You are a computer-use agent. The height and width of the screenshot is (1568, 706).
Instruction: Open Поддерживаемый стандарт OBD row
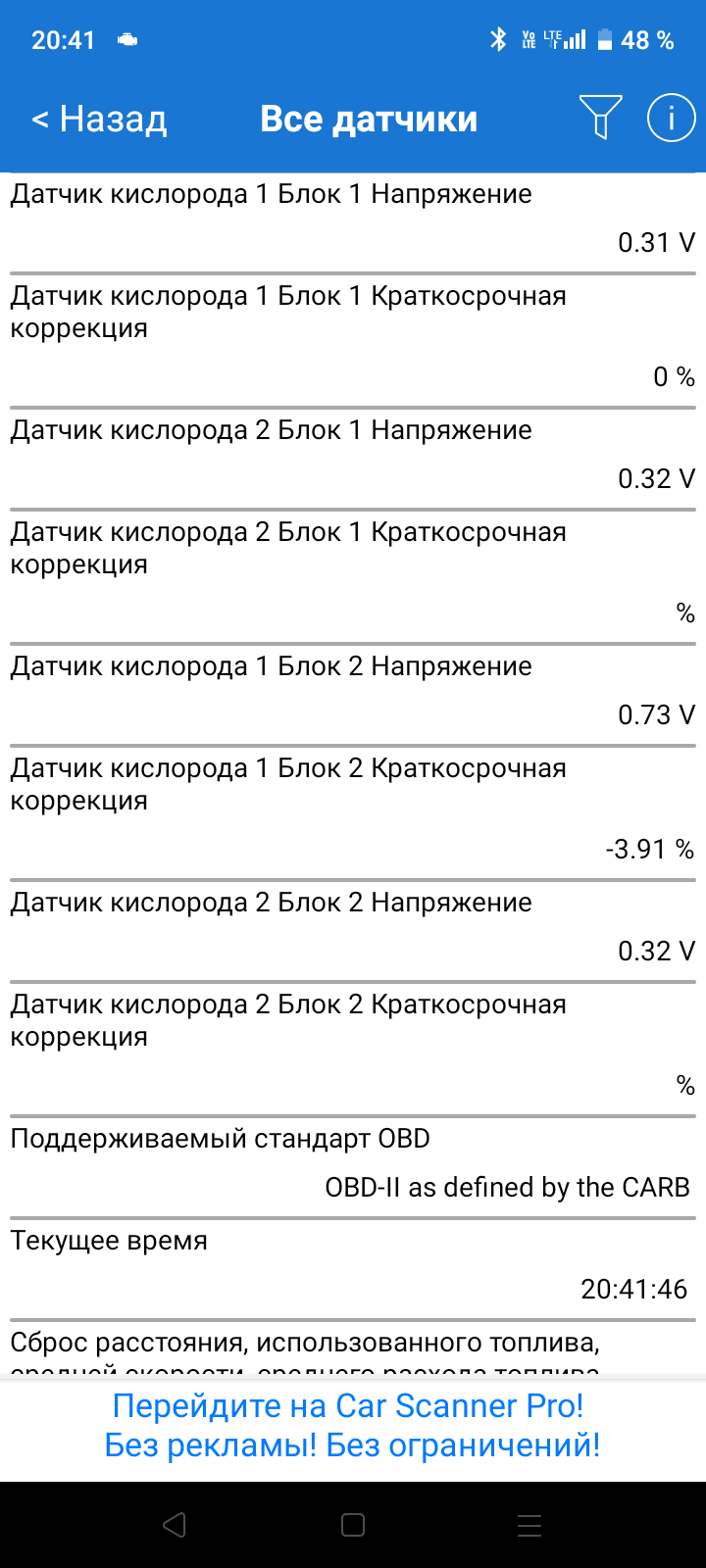pos(353,1164)
